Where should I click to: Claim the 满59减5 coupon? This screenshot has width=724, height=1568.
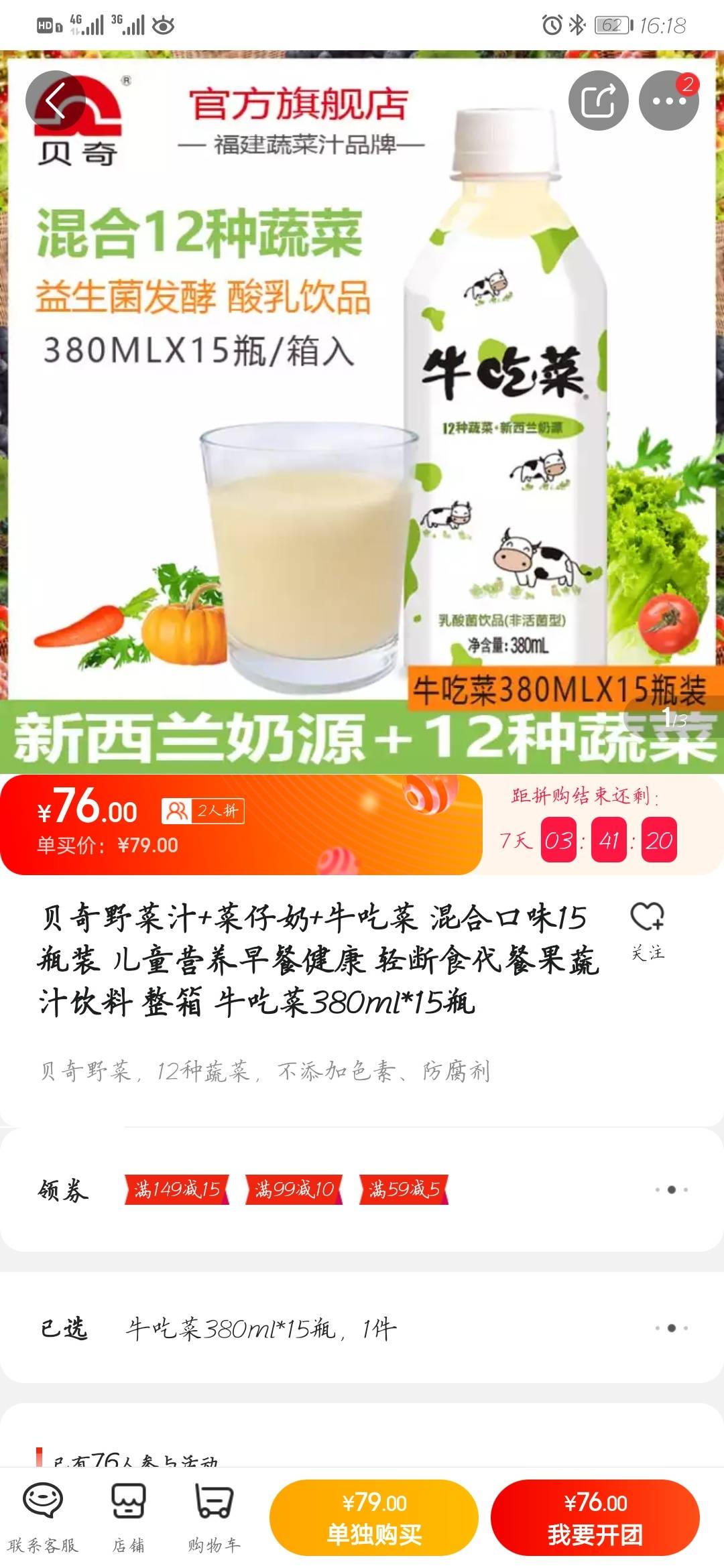point(404,1189)
